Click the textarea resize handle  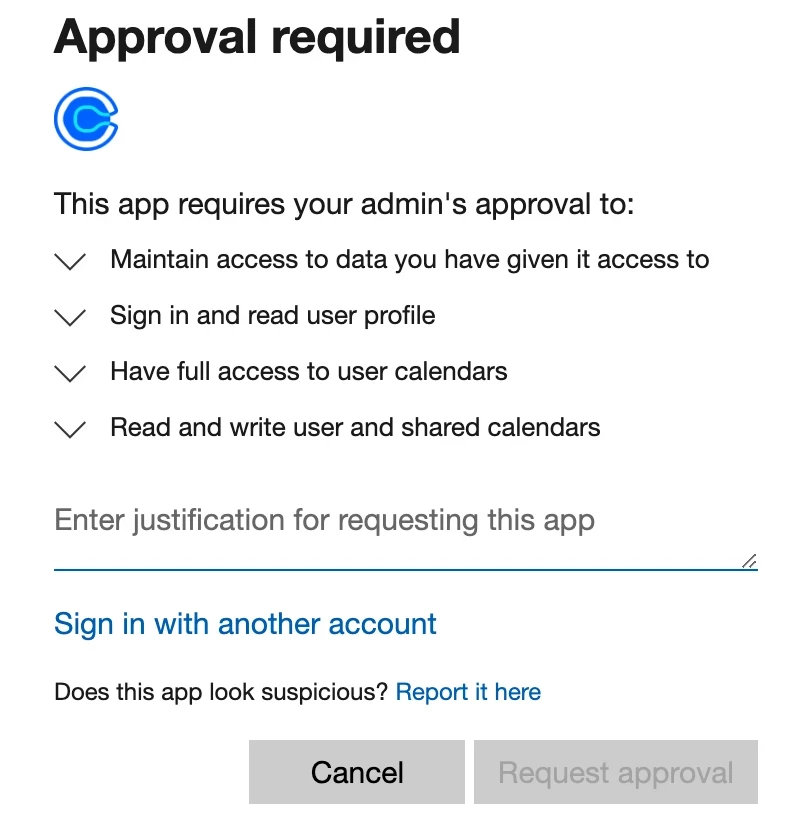750,562
